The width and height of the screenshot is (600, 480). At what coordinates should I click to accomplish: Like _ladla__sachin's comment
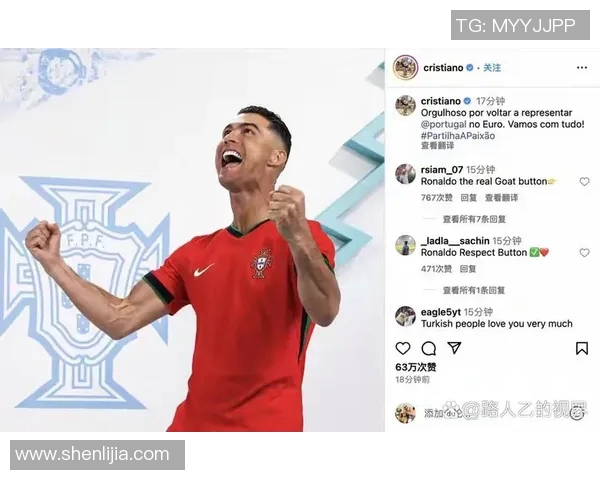(584, 253)
